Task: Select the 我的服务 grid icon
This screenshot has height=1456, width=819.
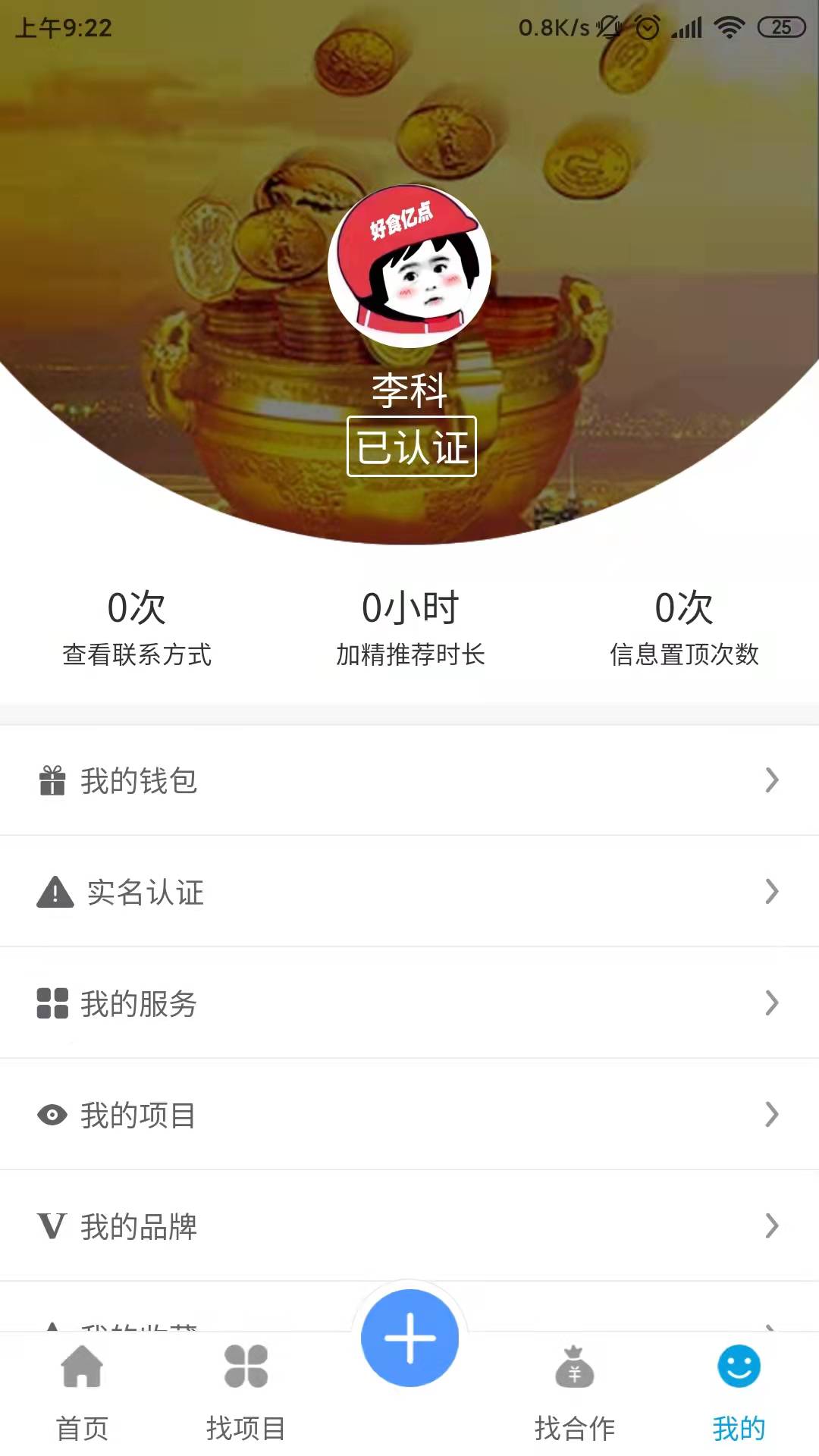Action: pos(52,1003)
